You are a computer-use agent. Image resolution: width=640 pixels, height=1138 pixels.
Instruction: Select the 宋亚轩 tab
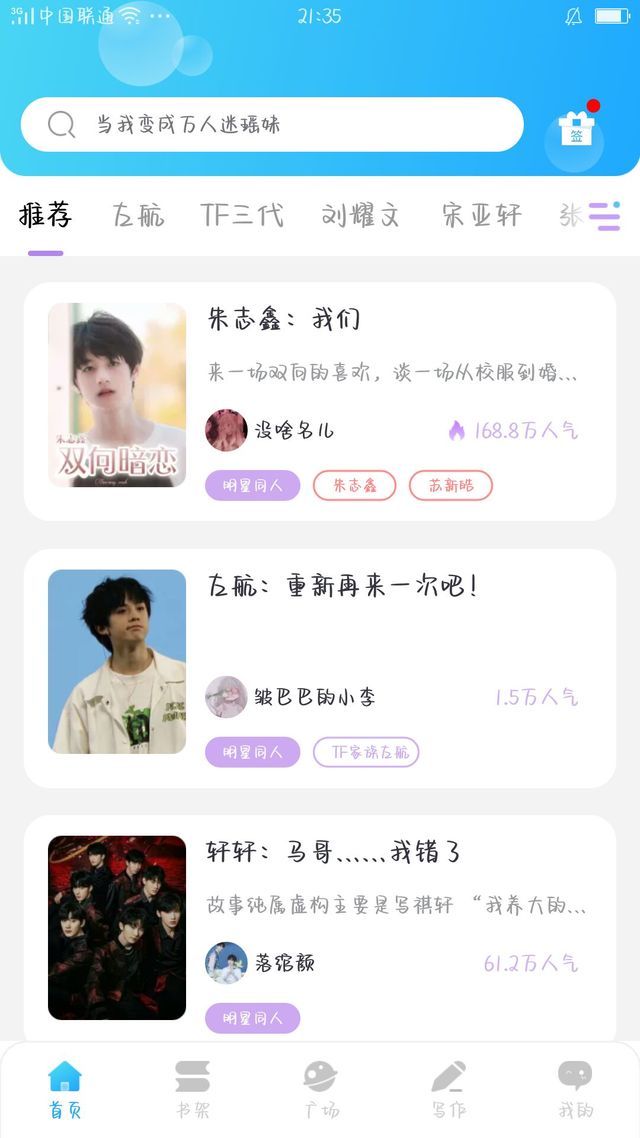[481, 216]
